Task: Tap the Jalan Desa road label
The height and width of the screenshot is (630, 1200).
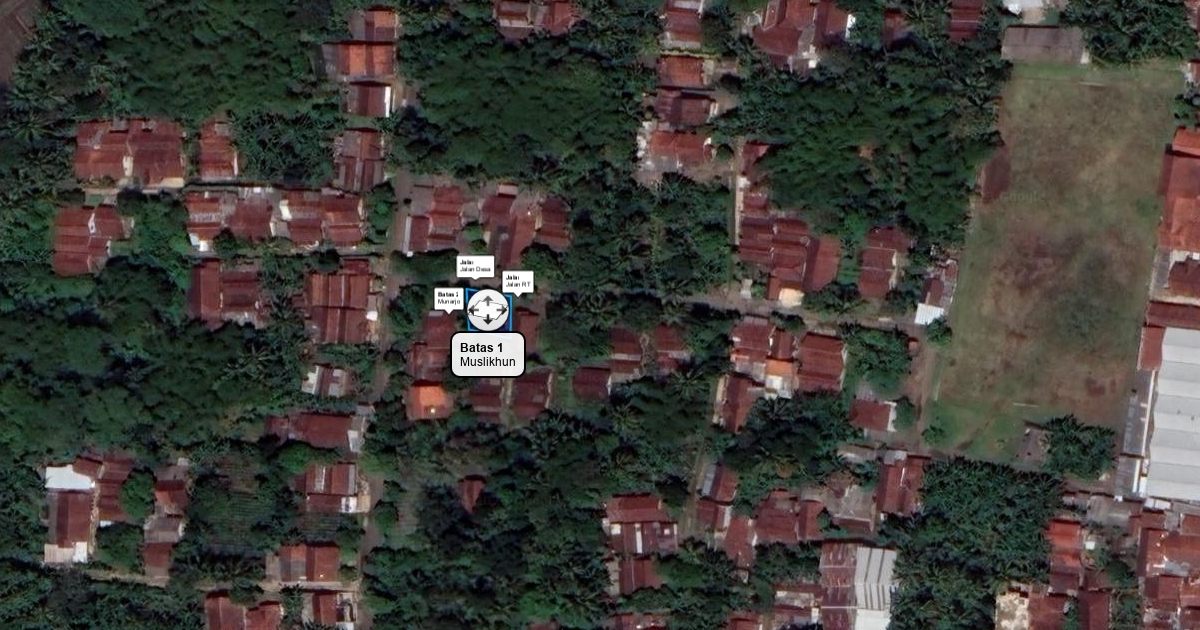Action: click(x=475, y=266)
